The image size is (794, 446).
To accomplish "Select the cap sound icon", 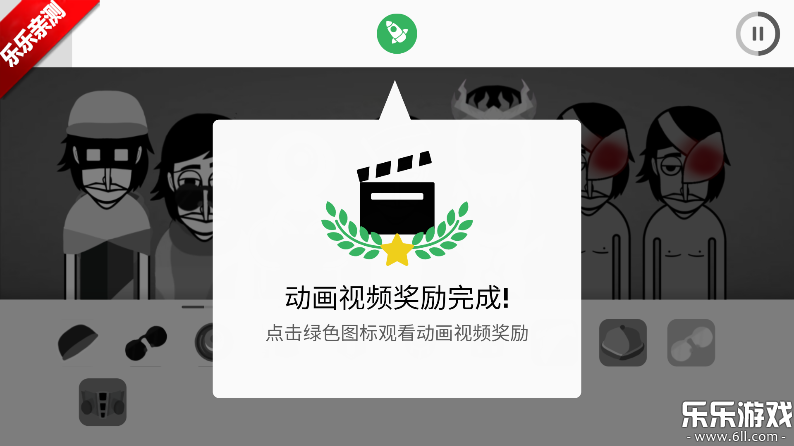I will (x=79, y=343).
